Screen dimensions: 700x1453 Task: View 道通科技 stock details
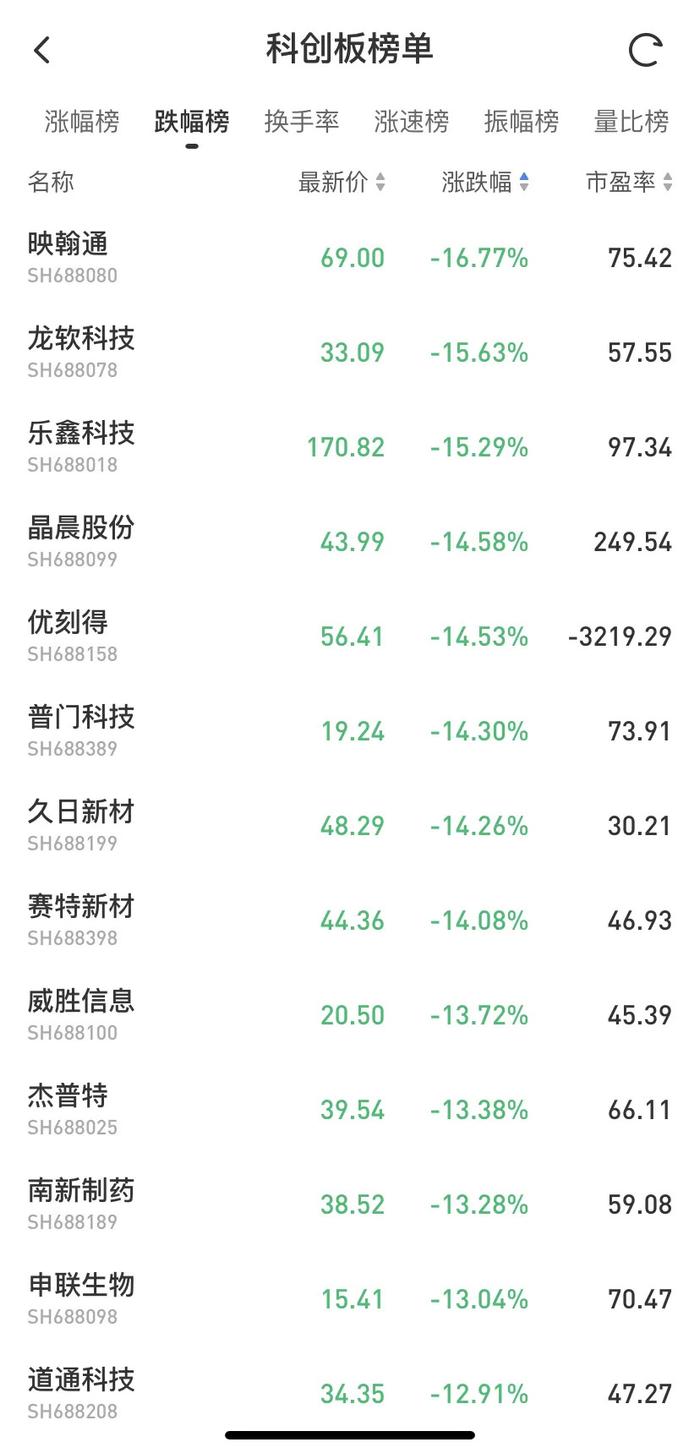click(350, 1394)
